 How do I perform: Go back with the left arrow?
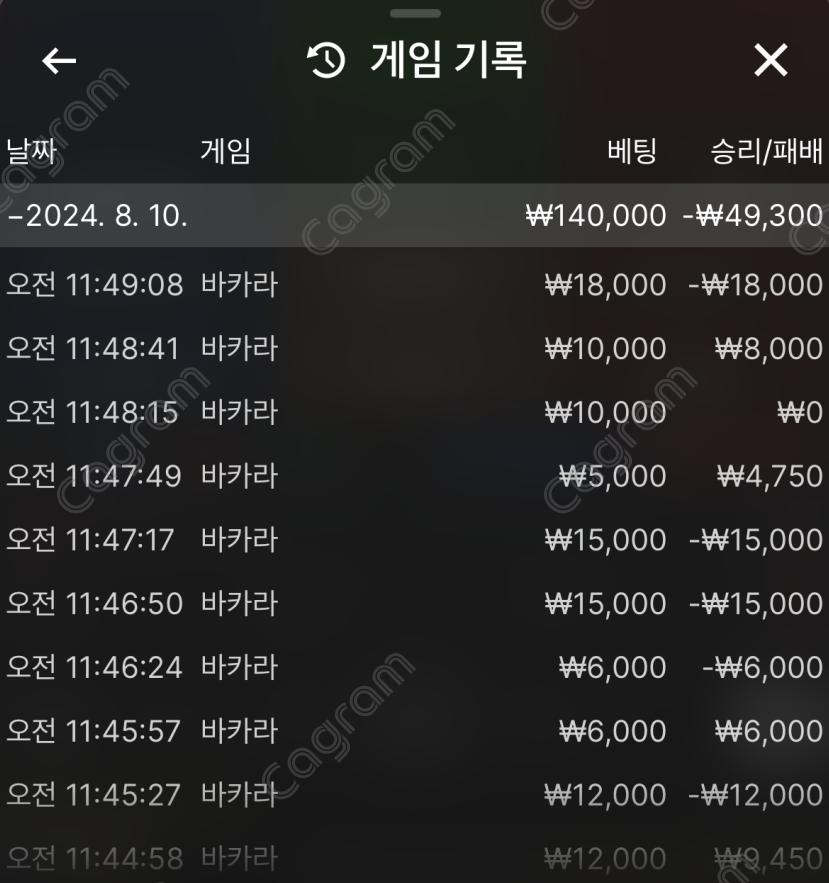point(59,62)
